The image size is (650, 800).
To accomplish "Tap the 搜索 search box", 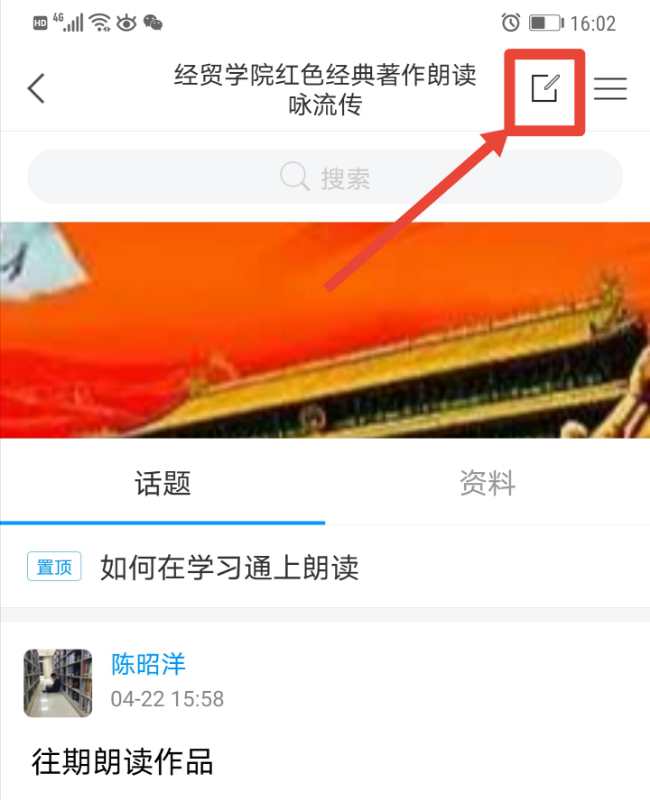I will [x=325, y=178].
